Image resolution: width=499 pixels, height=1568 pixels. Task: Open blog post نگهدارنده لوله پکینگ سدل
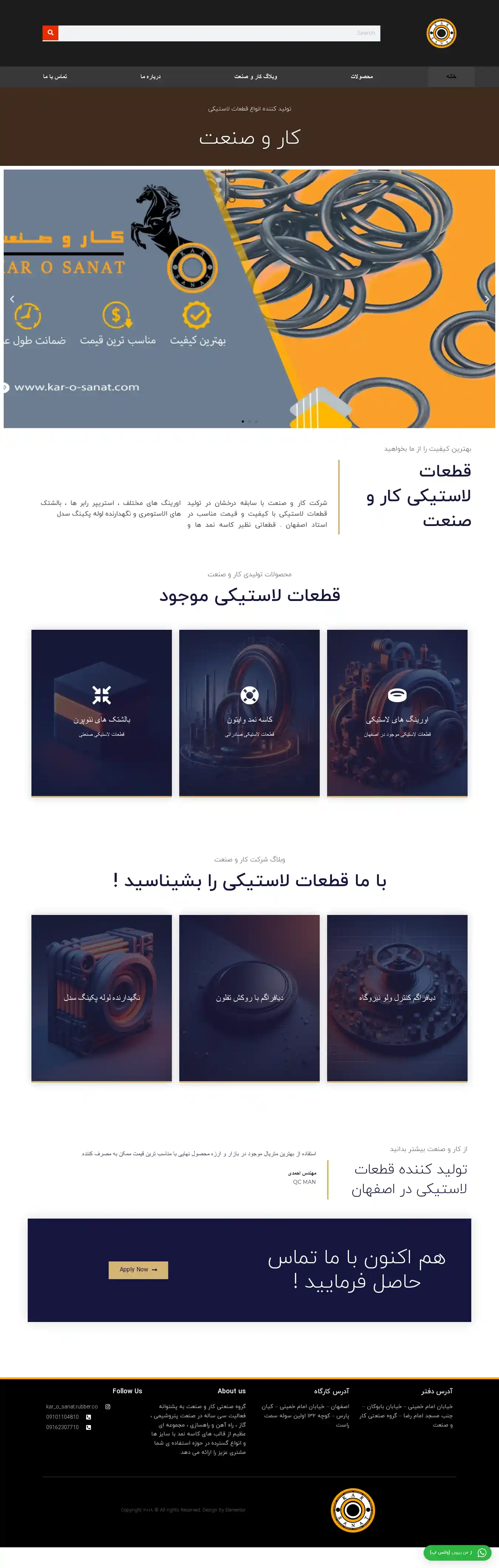pyautogui.click(x=102, y=998)
